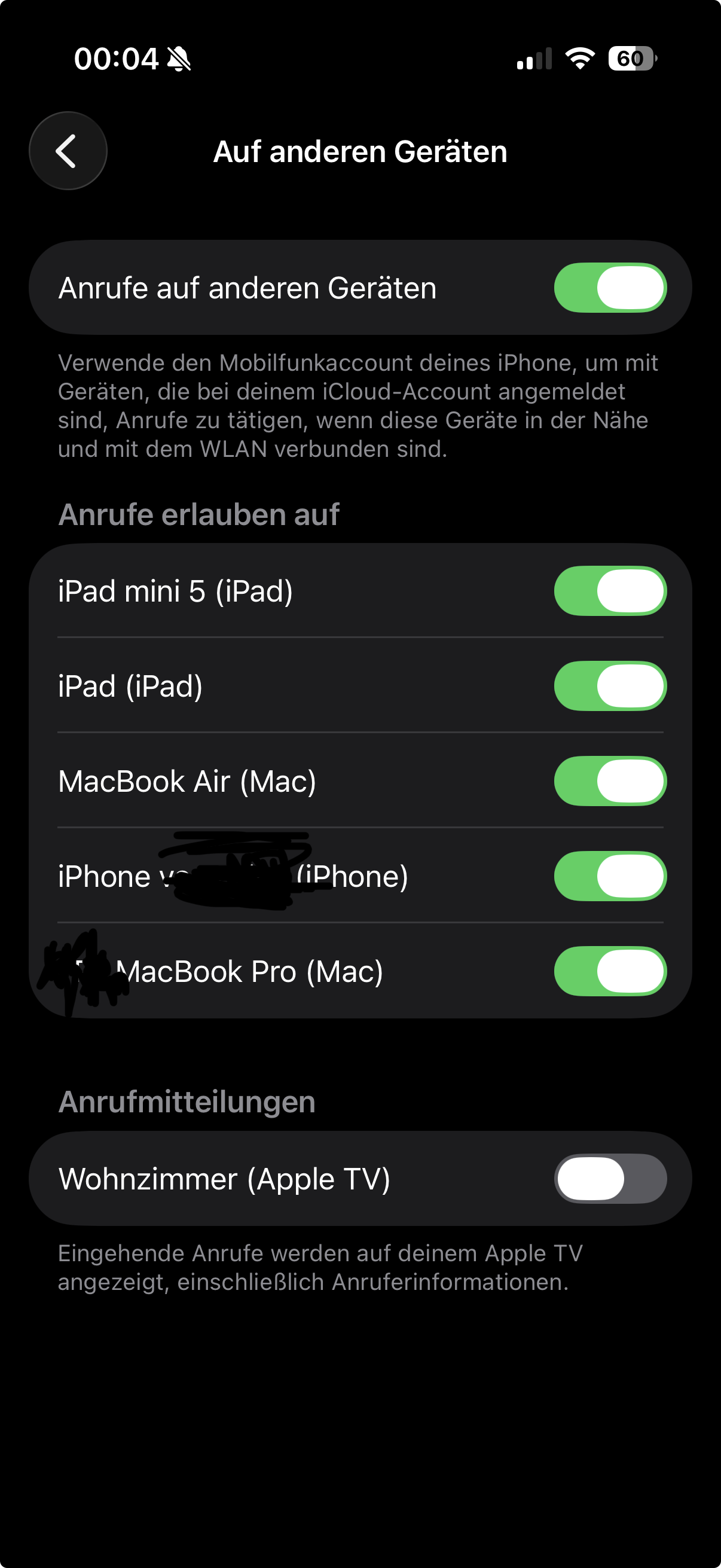The image size is (721, 1568).
Task: Disable calls on iPad mini 5
Action: coord(610,591)
